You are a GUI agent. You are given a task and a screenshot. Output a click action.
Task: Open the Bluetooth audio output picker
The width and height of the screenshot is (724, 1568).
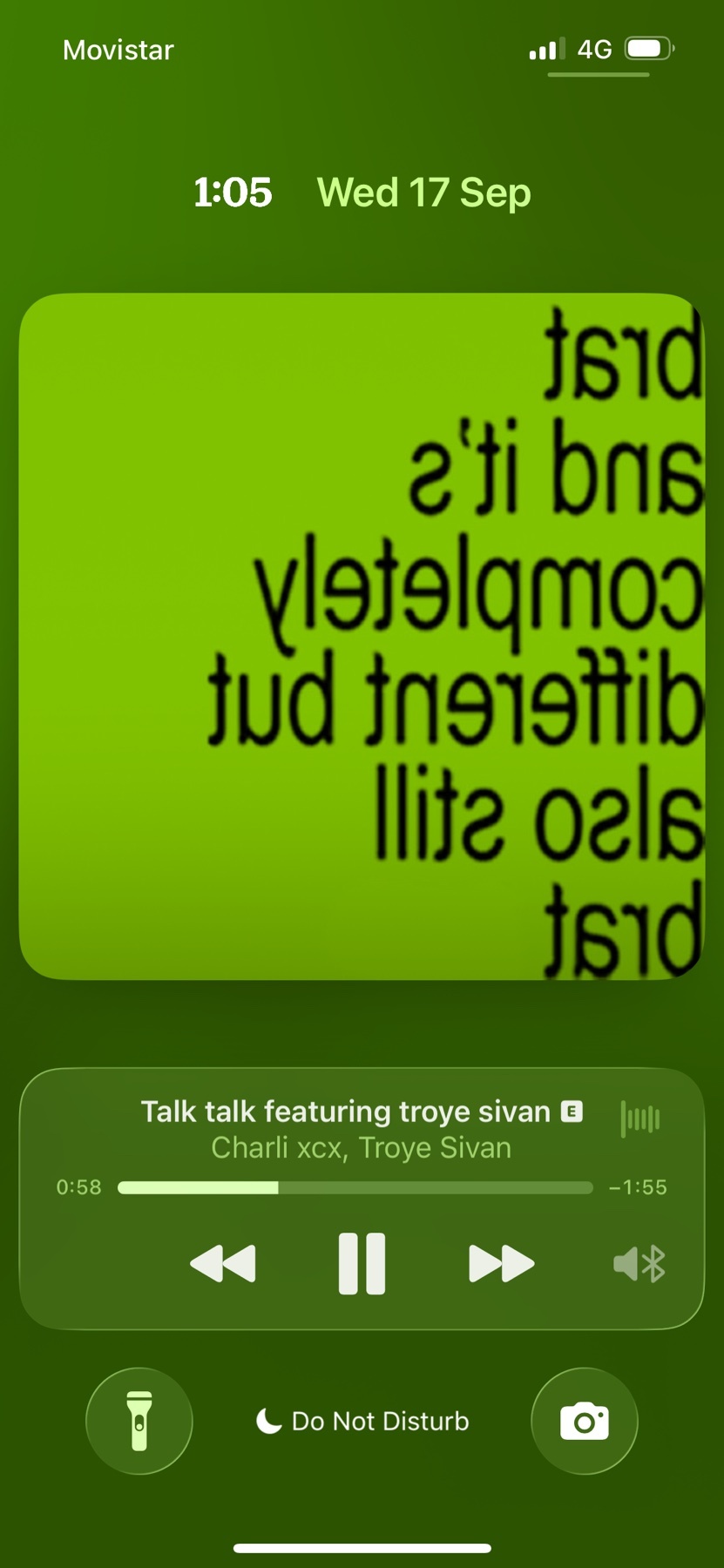pyautogui.click(x=639, y=1264)
